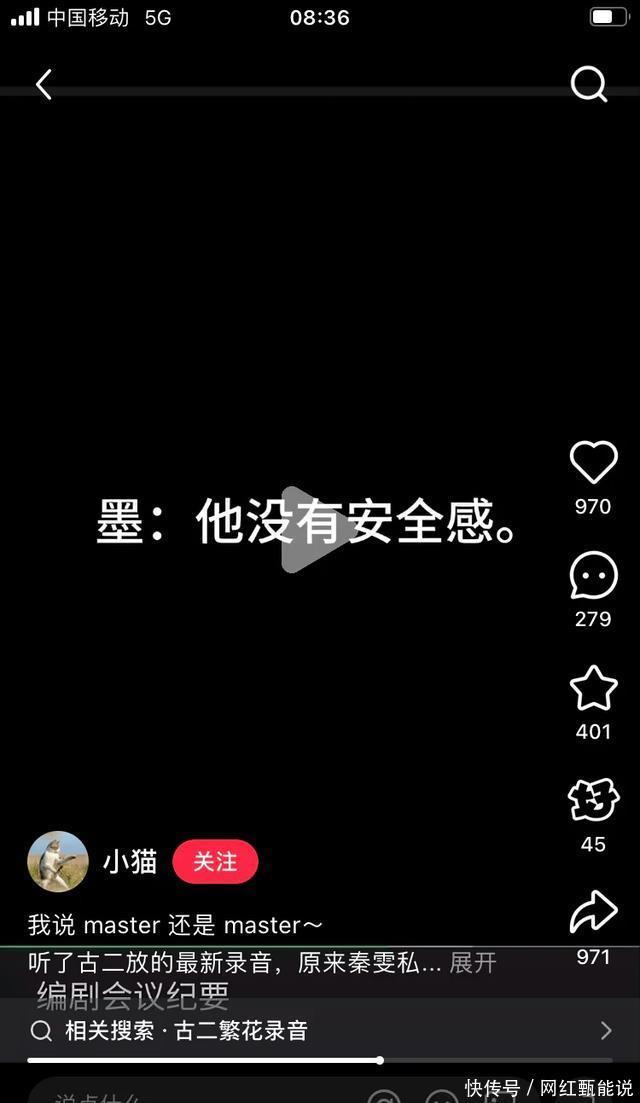
Task: Tap the 45 icon below the star
Action: pyautogui.click(x=593, y=801)
